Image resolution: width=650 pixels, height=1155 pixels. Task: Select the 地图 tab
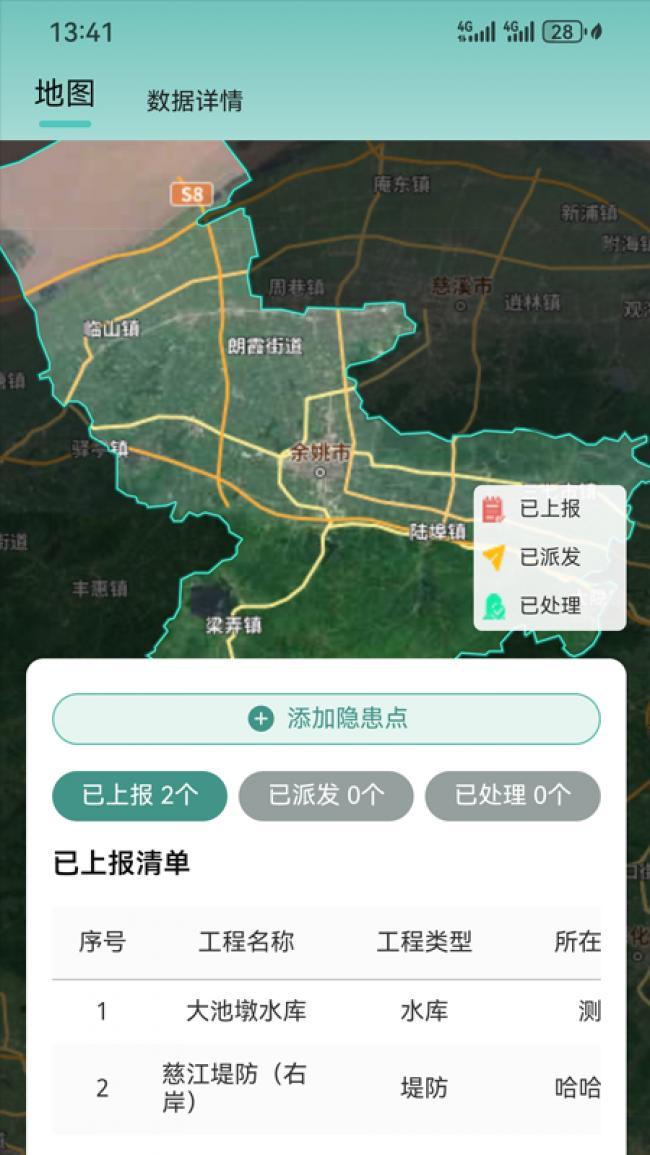coord(65,94)
